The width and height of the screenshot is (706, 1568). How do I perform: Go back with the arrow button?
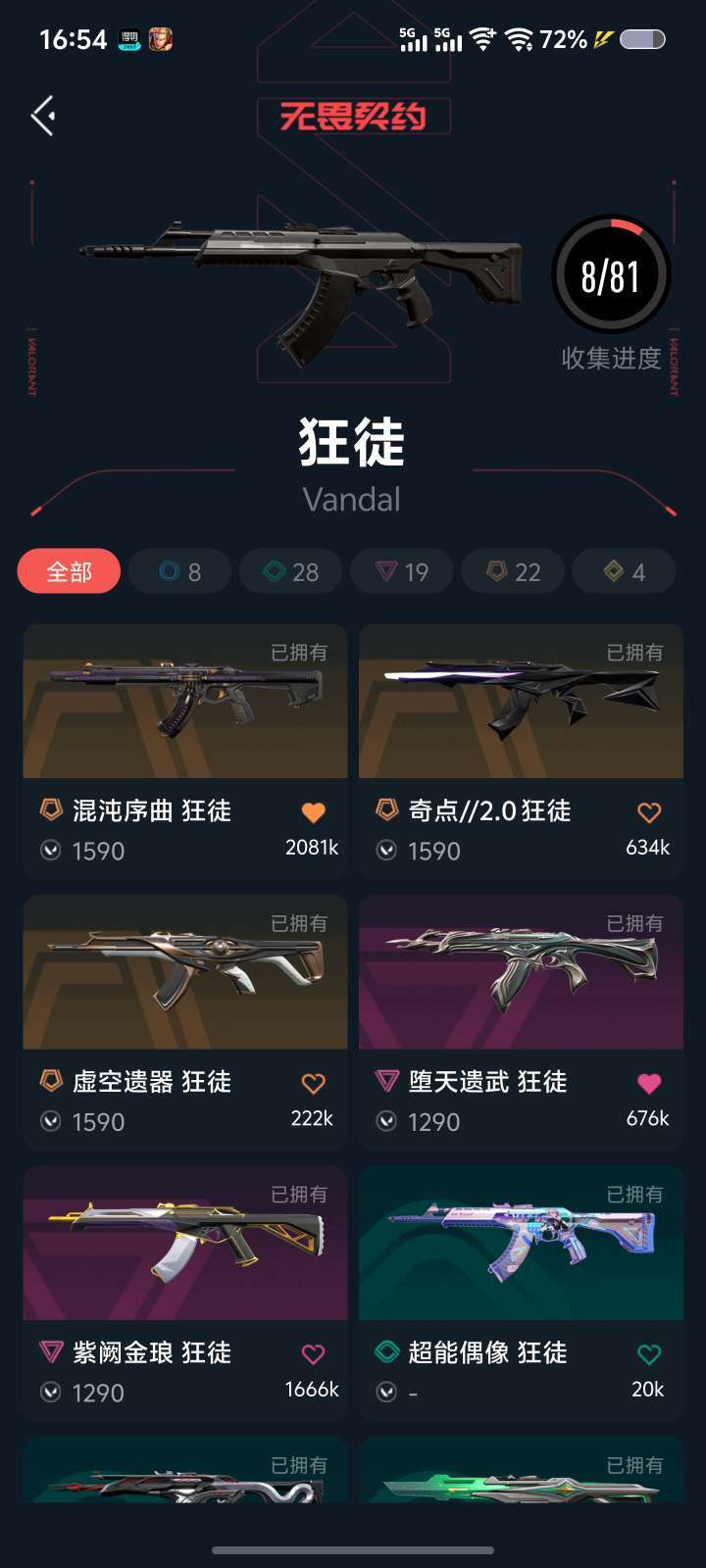coord(41,115)
